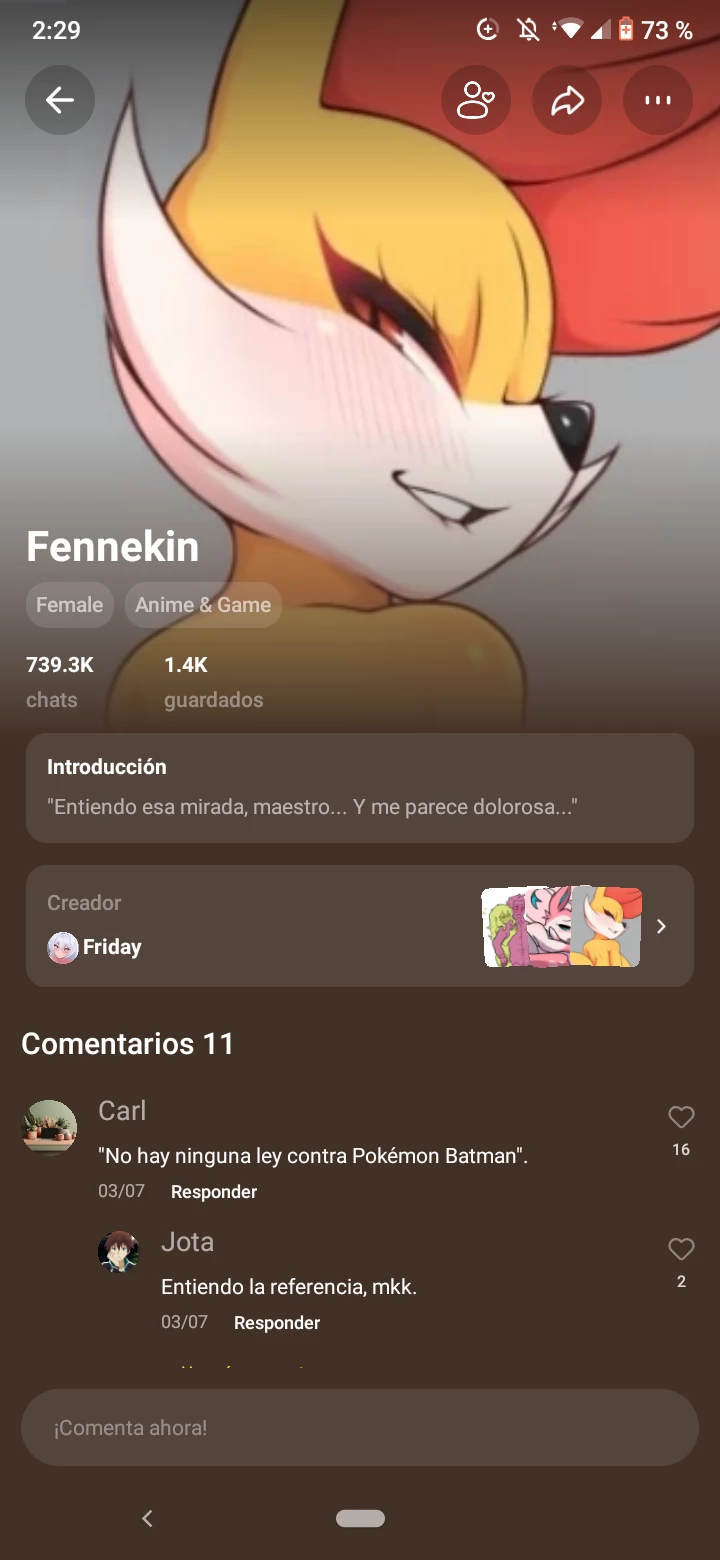The width and height of the screenshot is (720, 1560).
Task: Focus the ¡Comenta ahora! field
Action: pyautogui.click(x=360, y=1428)
